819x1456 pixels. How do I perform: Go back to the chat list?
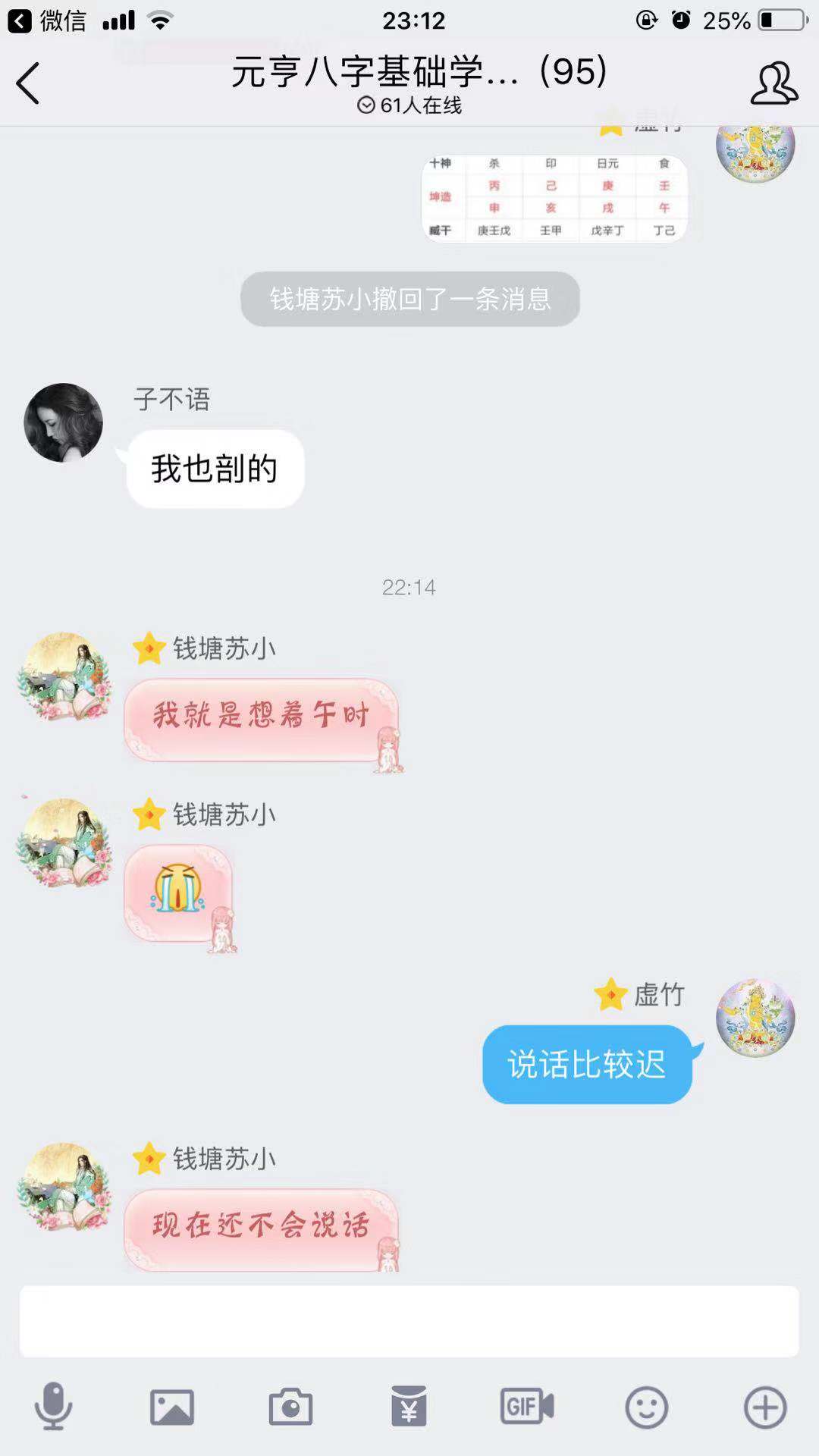[x=28, y=83]
